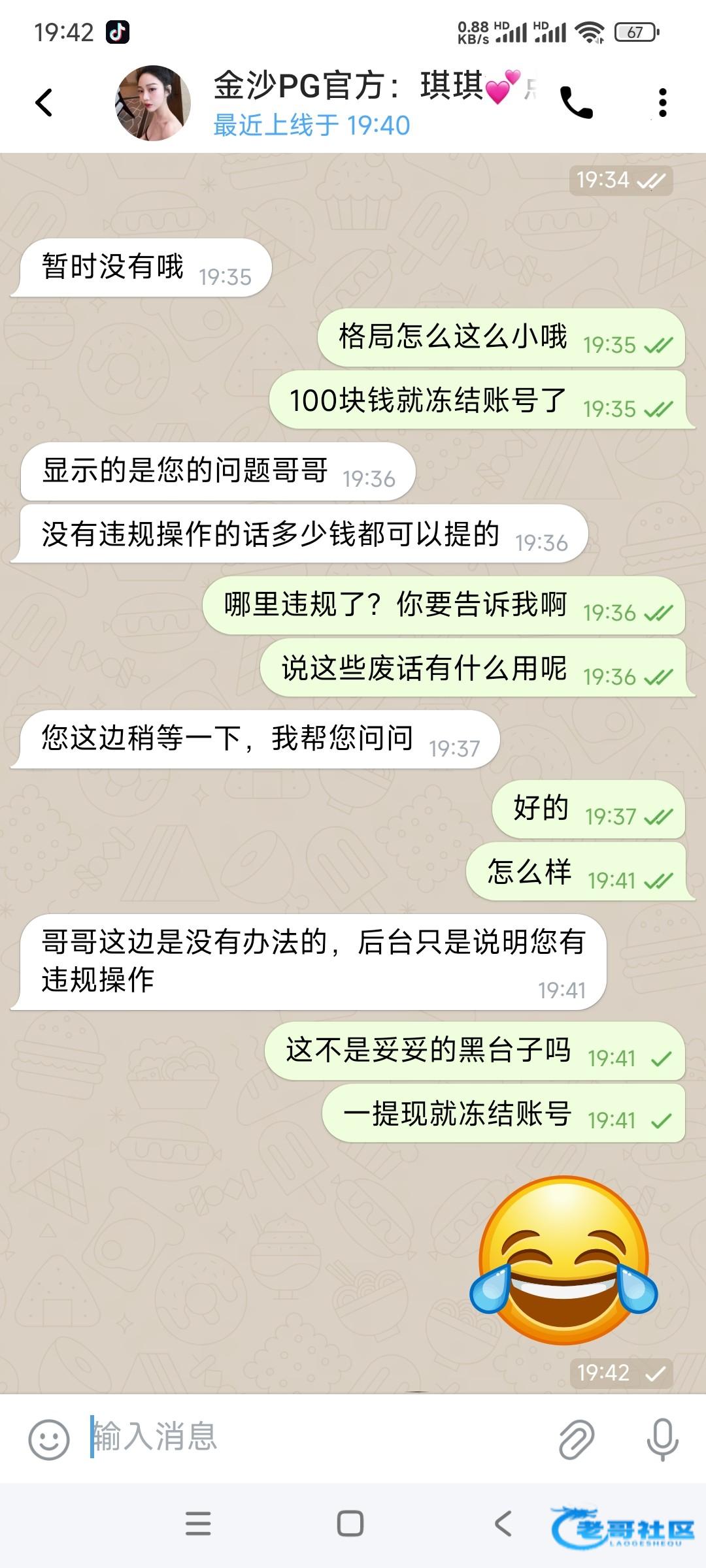Open 金沙PG官方 琪琪 profile picture
Screen dimensions: 706x1568
pos(153,103)
